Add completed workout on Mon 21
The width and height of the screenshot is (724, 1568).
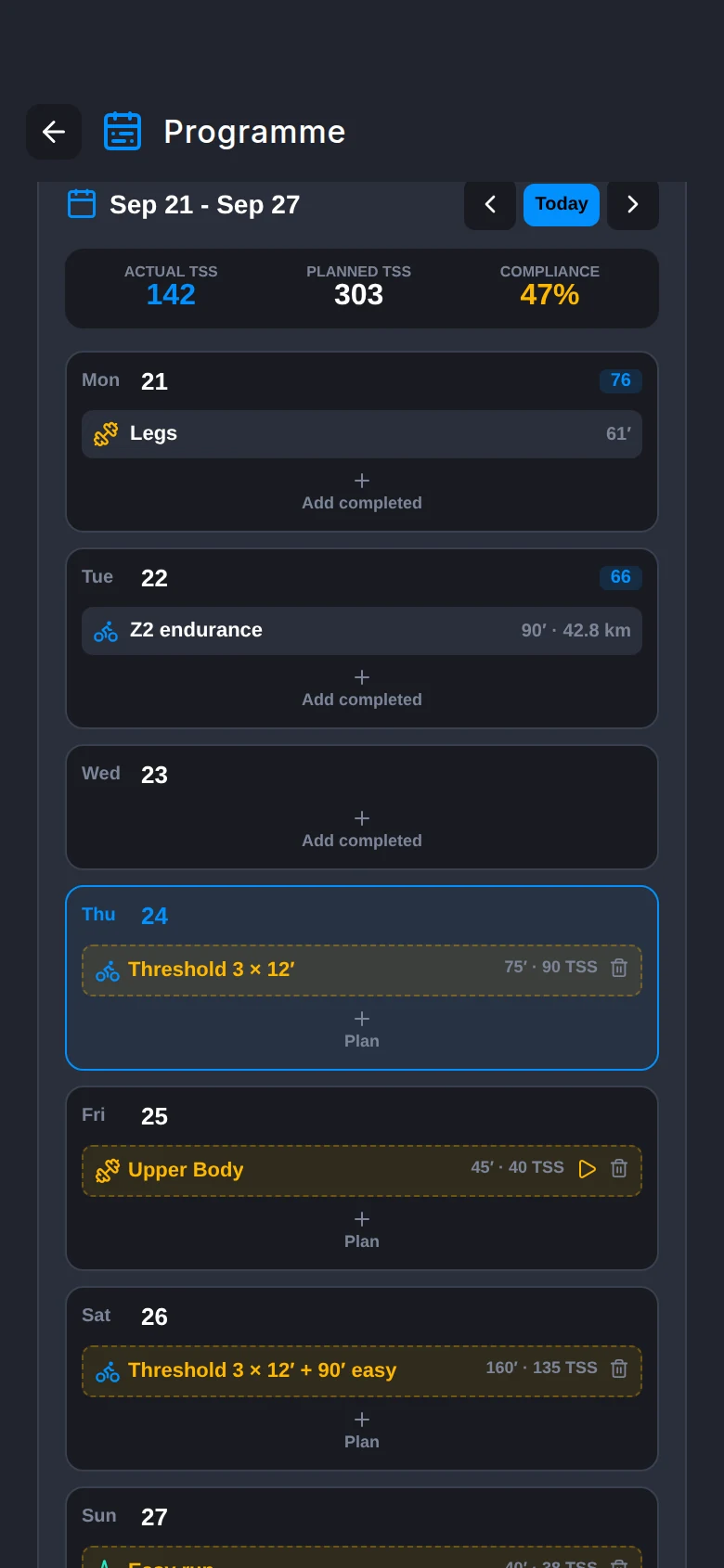point(362,492)
